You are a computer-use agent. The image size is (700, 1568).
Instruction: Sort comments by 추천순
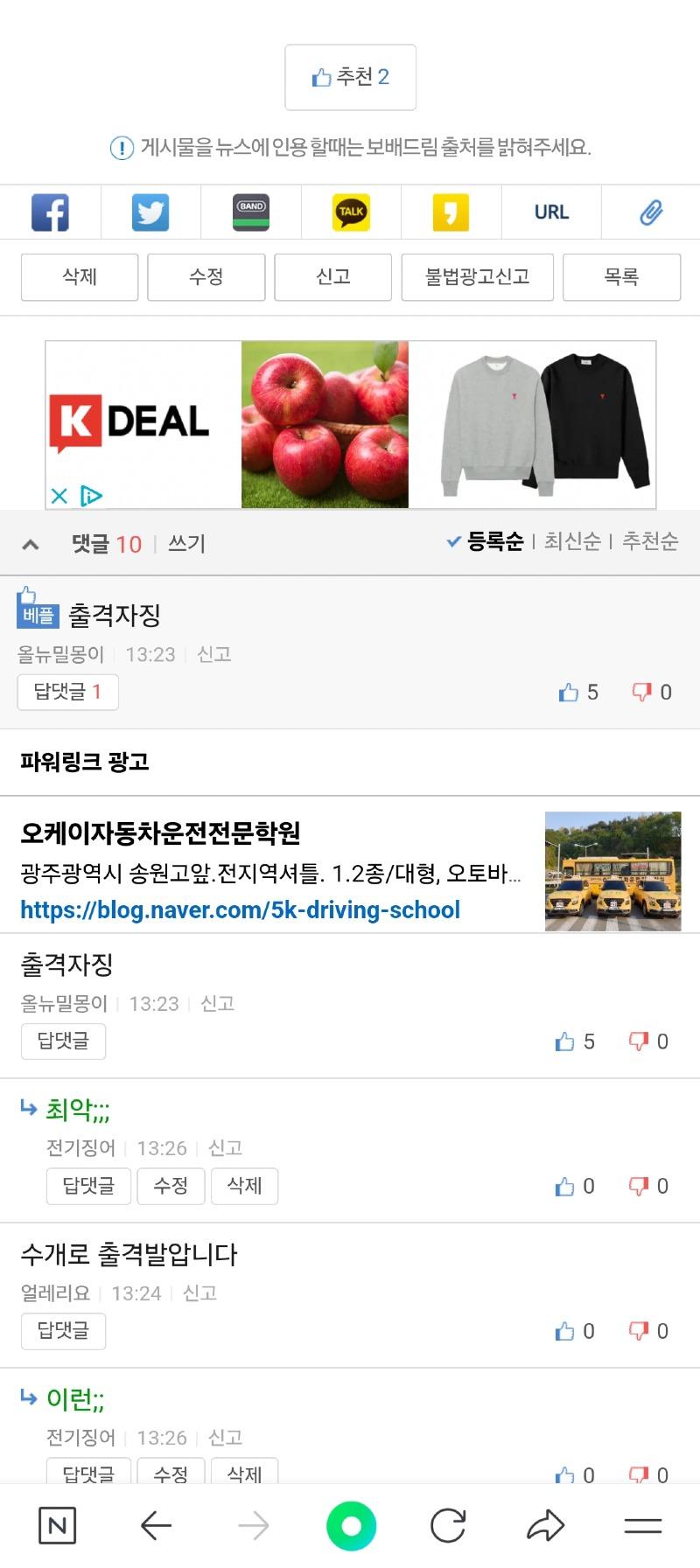(x=650, y=542)
